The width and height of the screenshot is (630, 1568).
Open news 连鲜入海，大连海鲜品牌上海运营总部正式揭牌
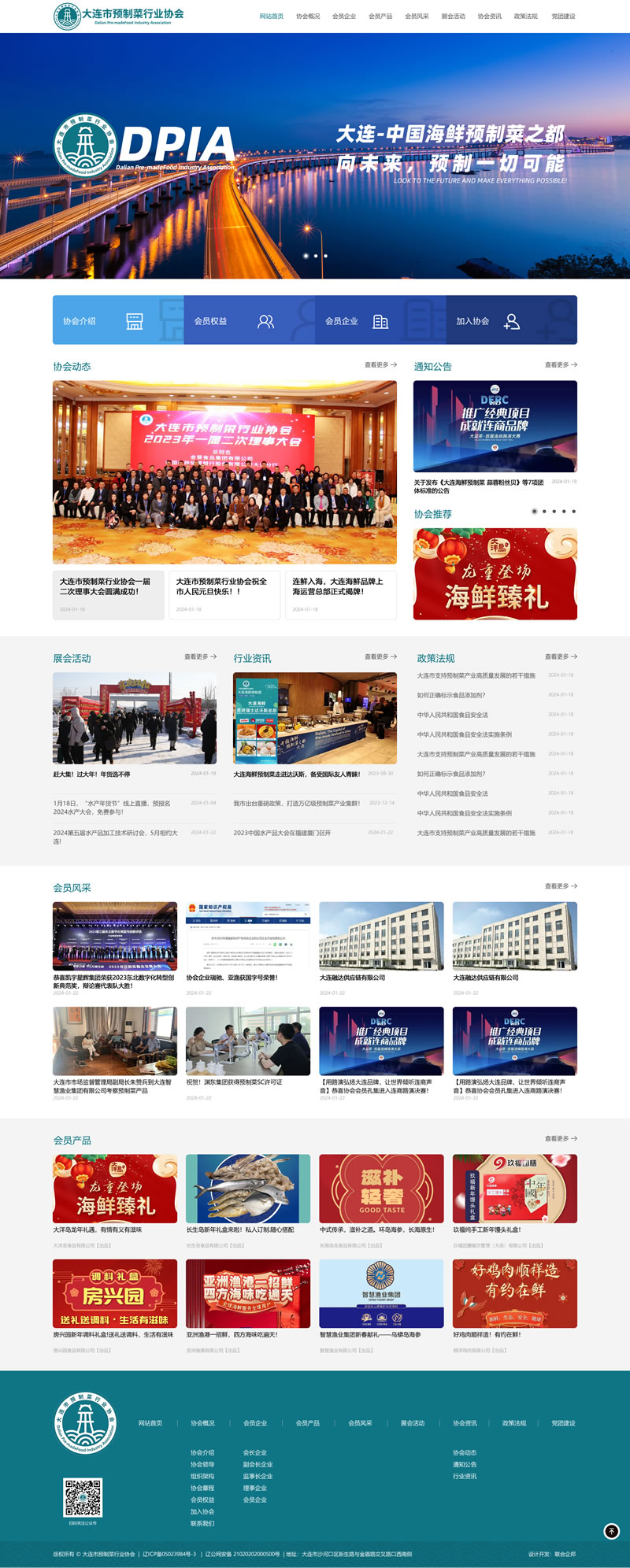tap(339, 586)
